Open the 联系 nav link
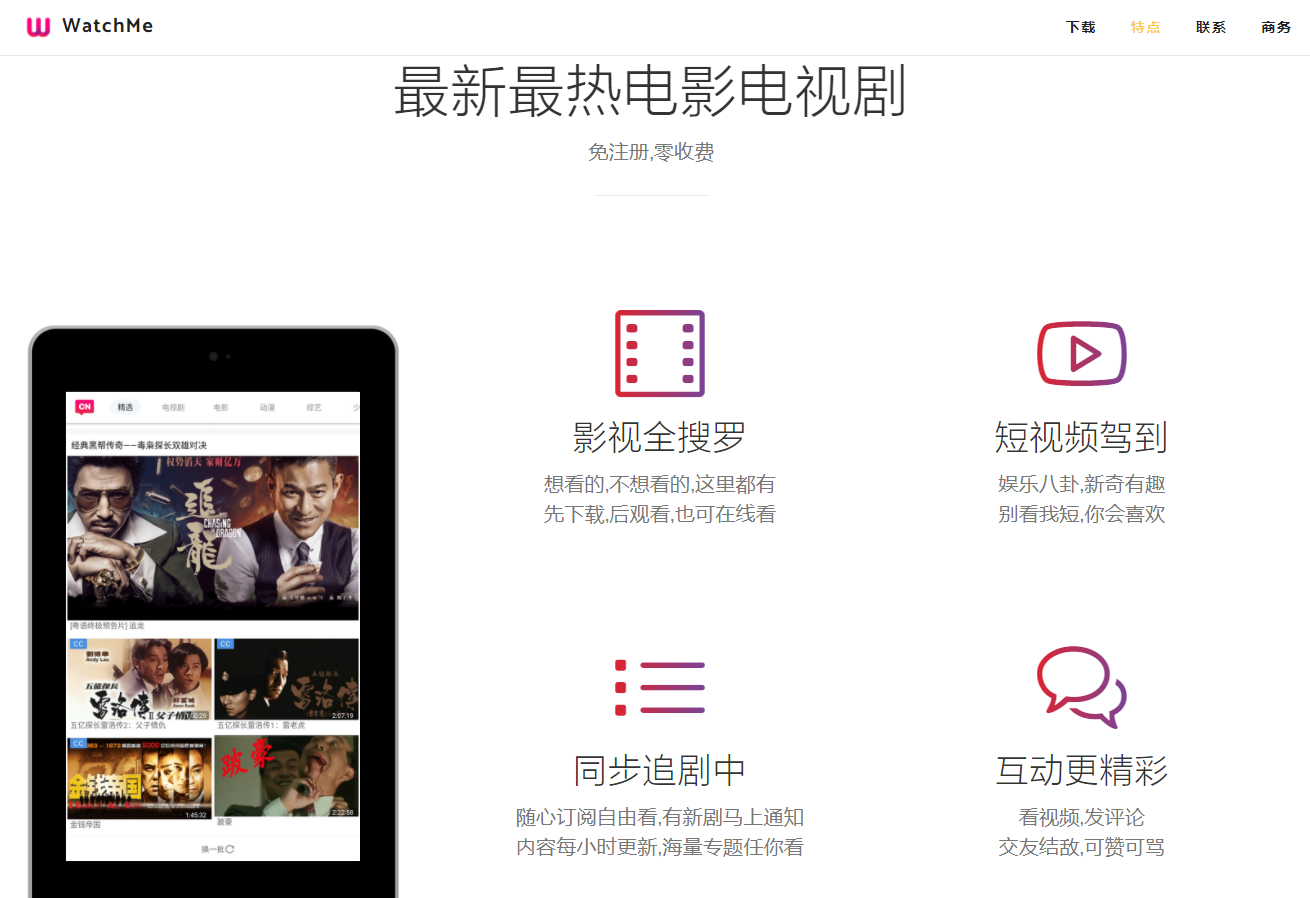Screen dimensions: 1310x898 (x=1210, y=27)
